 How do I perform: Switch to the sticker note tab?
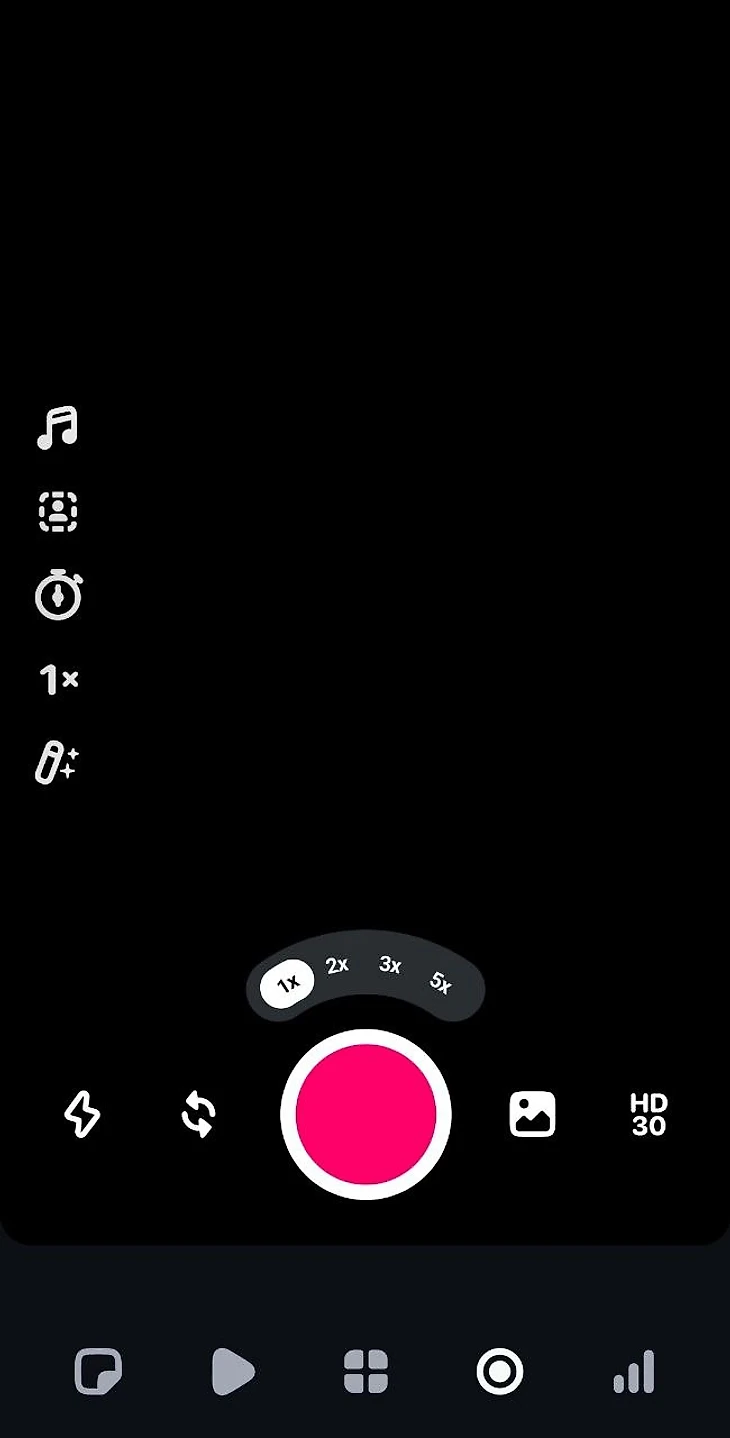pyautogui.click(x=98, y=1371)
